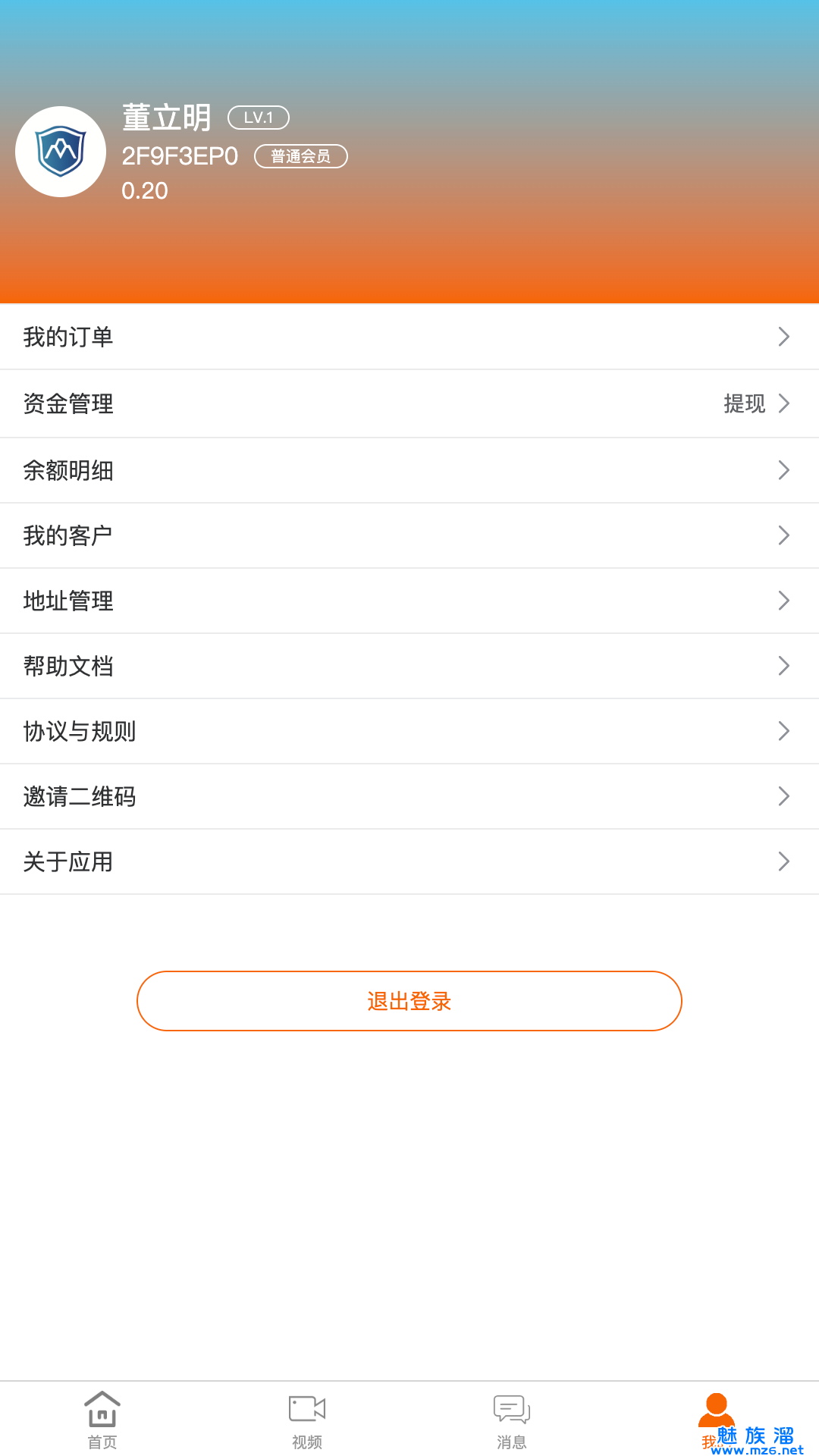Open 地址管理 row

409,601
